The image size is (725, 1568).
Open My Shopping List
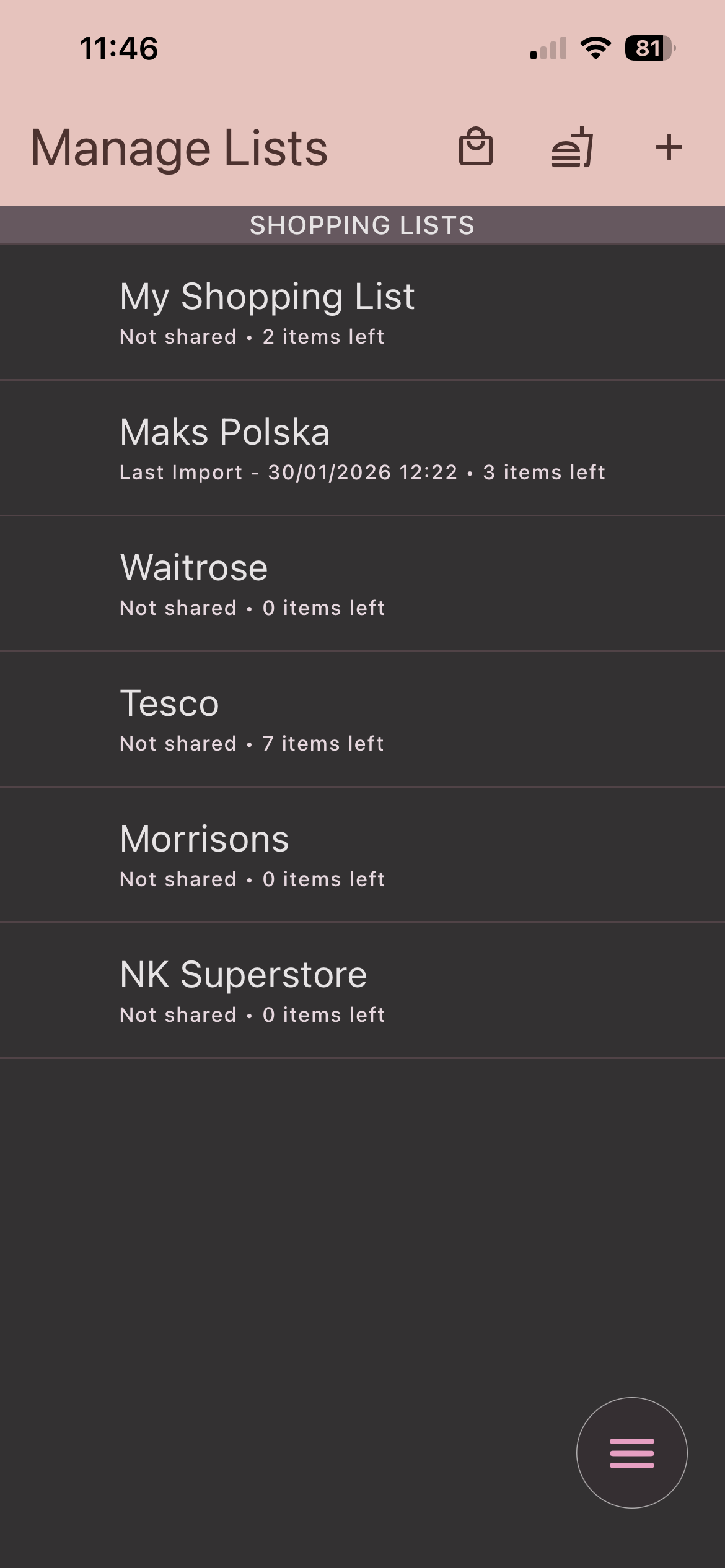tap(362, 313)
